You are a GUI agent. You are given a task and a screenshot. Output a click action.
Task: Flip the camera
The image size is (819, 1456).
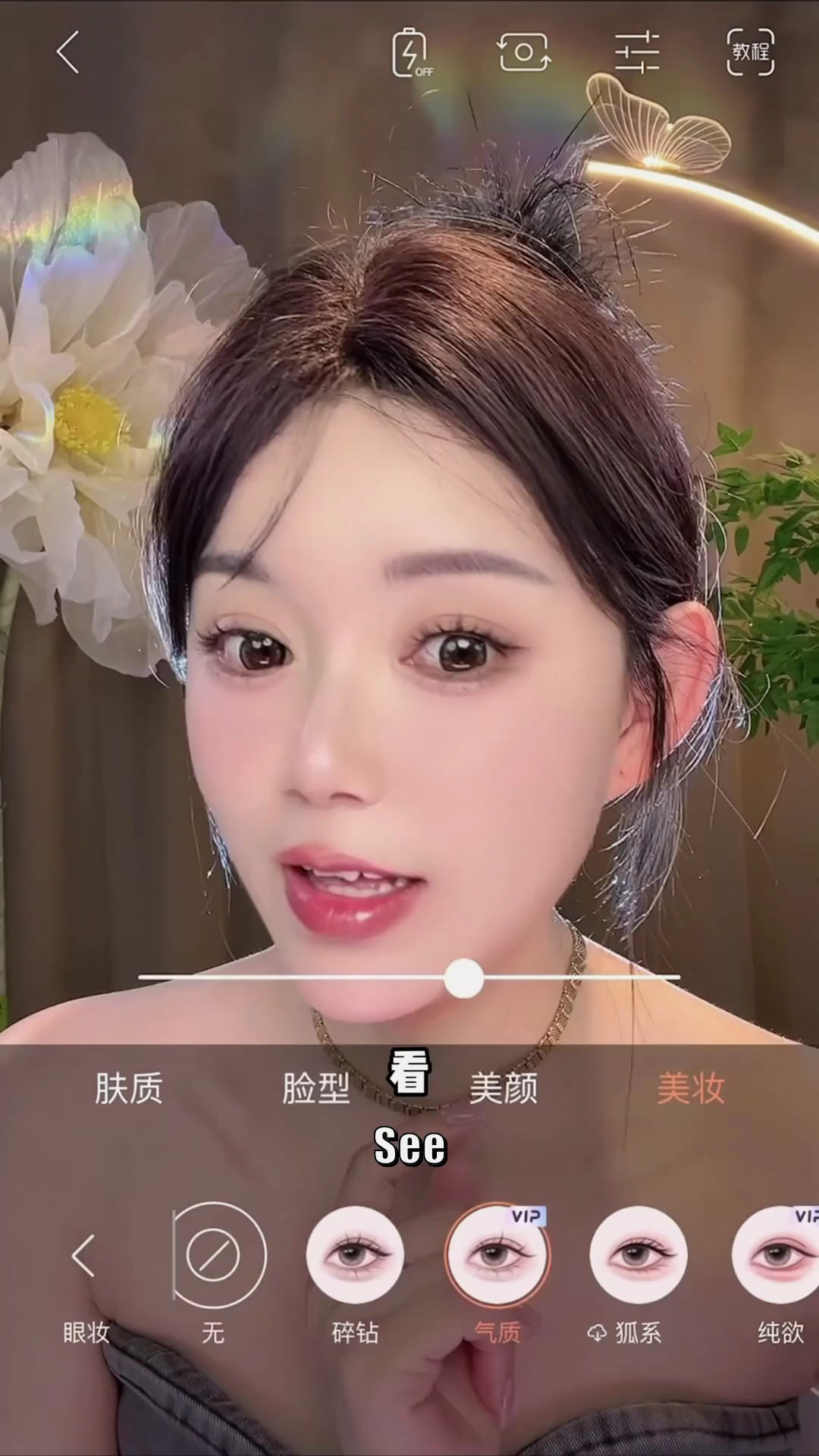(x=523, y=52)
